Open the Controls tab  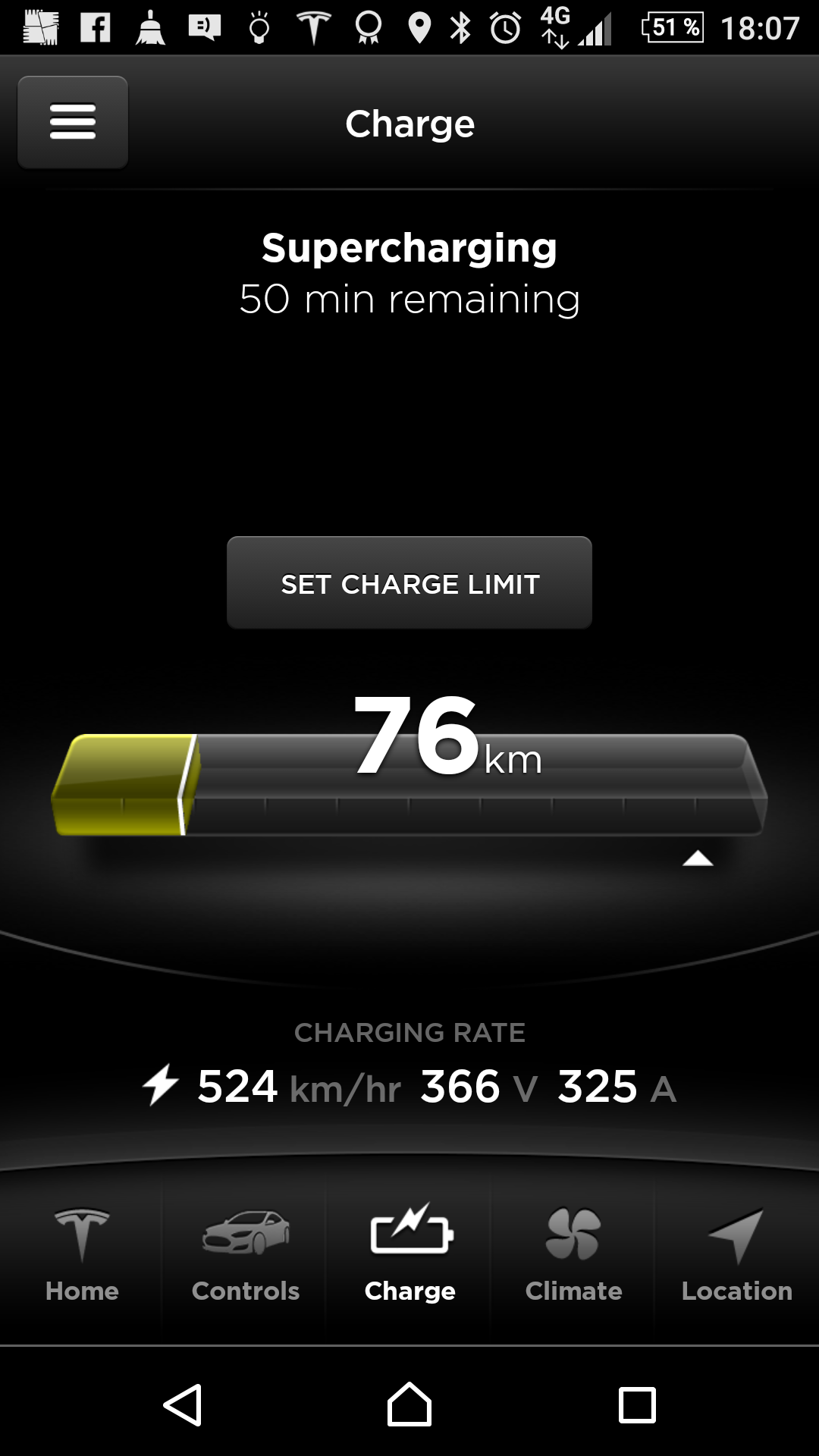click(246, 1255)
